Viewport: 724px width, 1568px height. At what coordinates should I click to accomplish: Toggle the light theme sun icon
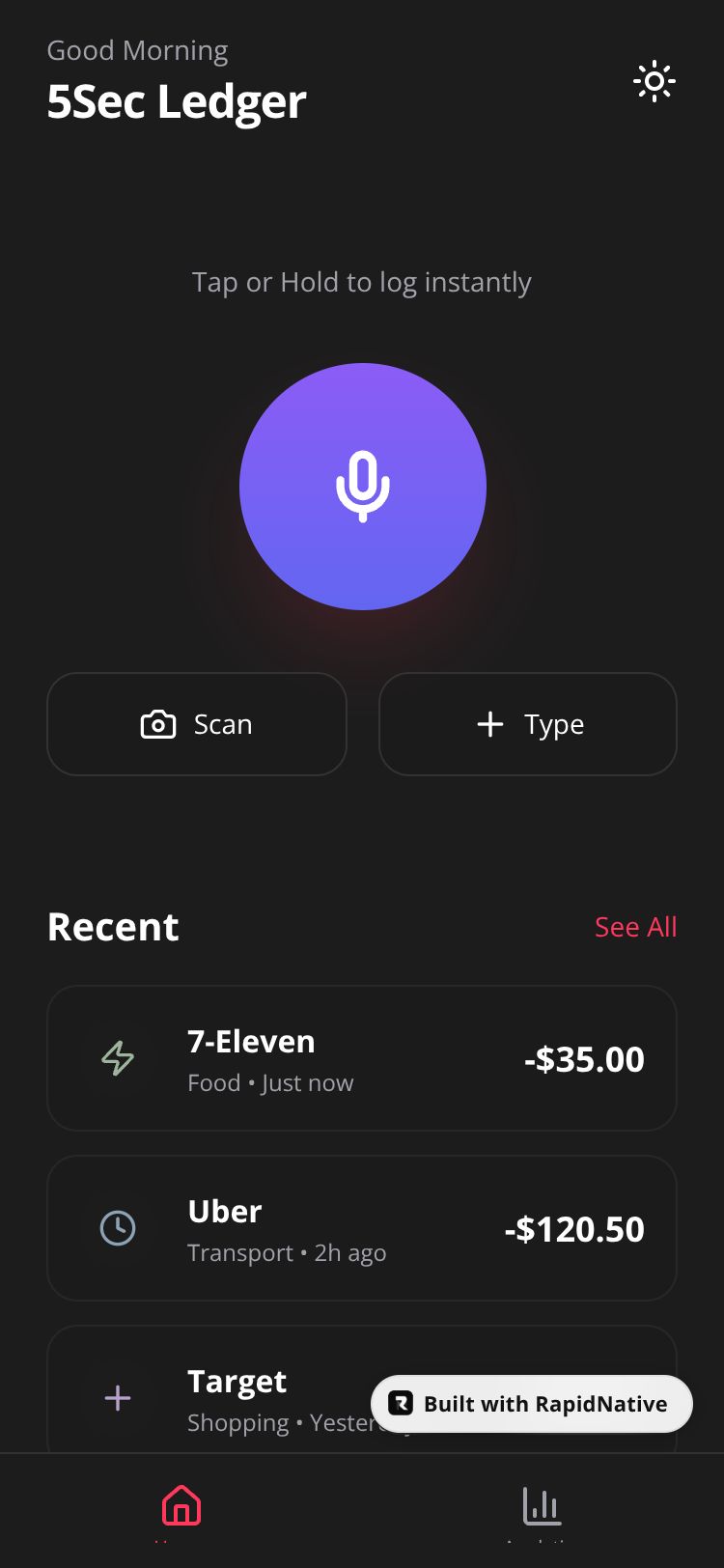click(x=654, y=82)
